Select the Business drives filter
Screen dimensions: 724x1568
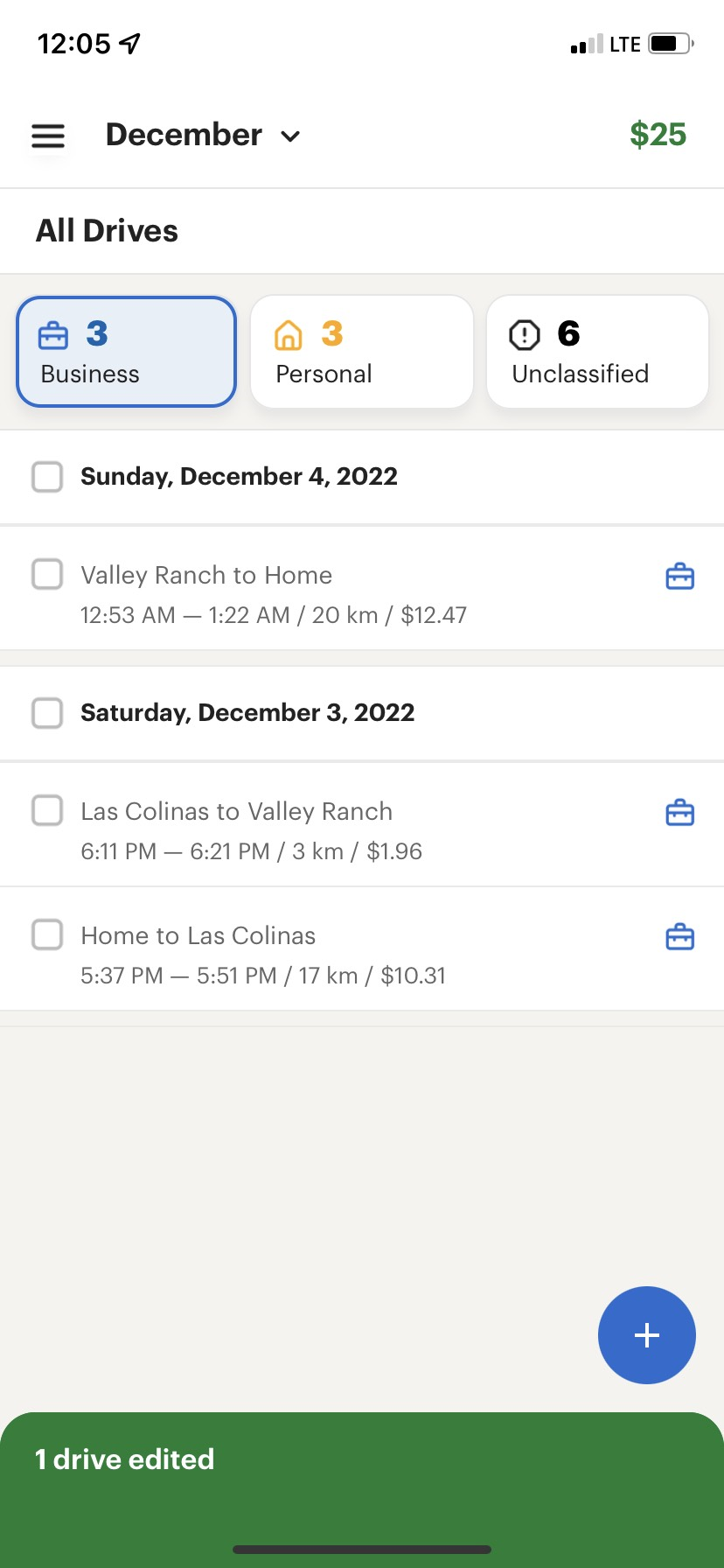coord(126,352)
